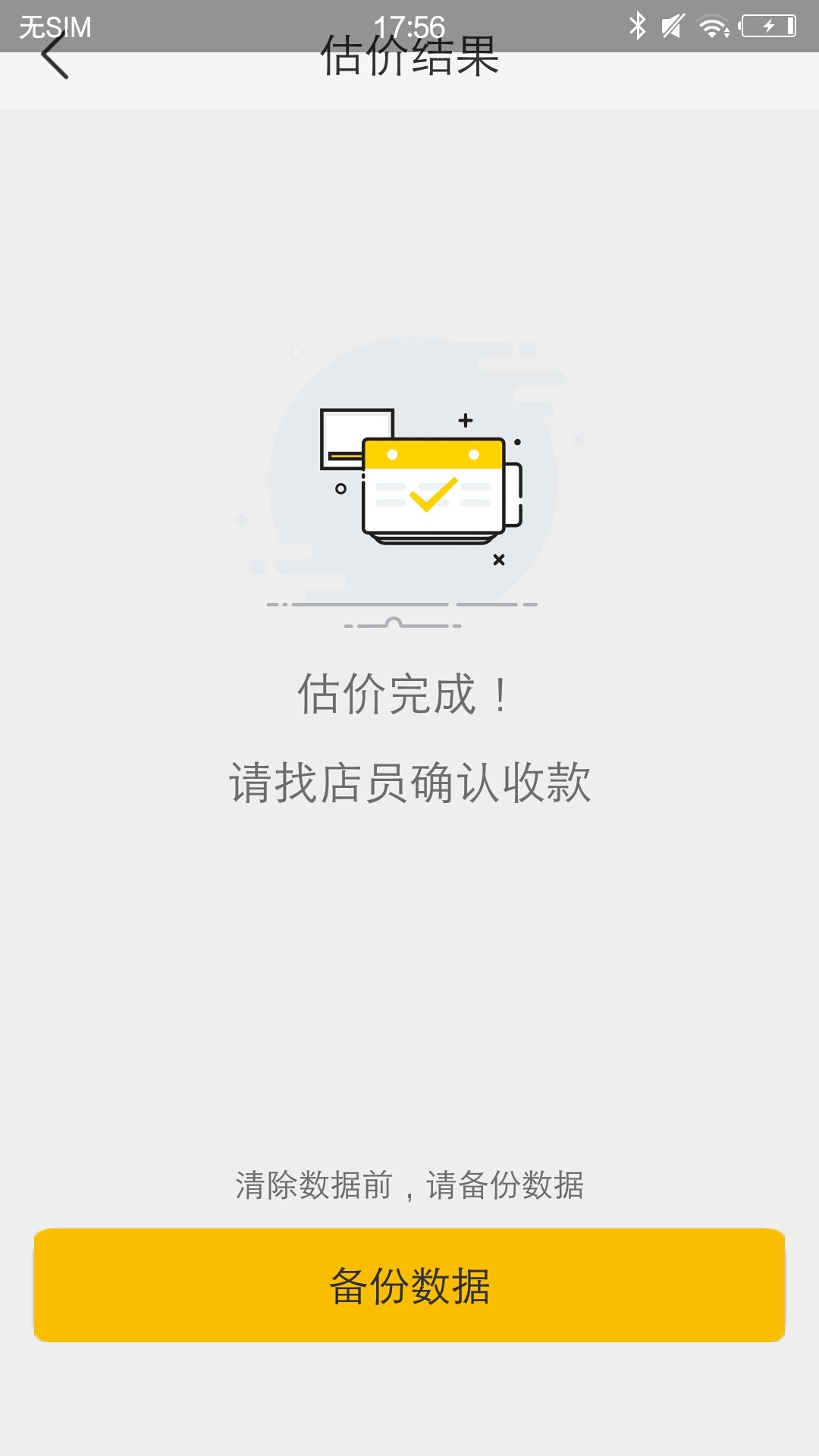
Task: Tap the x mark below the calendar graphic
Action: (498, 559)
